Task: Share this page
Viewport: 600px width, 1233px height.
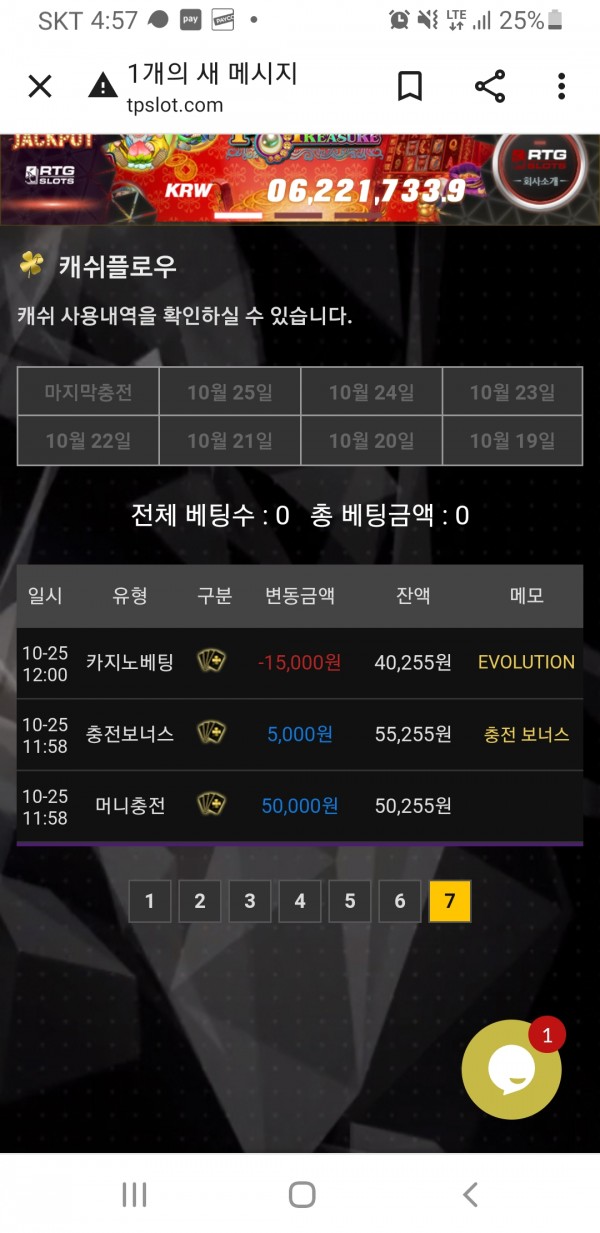Action: (x=490, y=87)
